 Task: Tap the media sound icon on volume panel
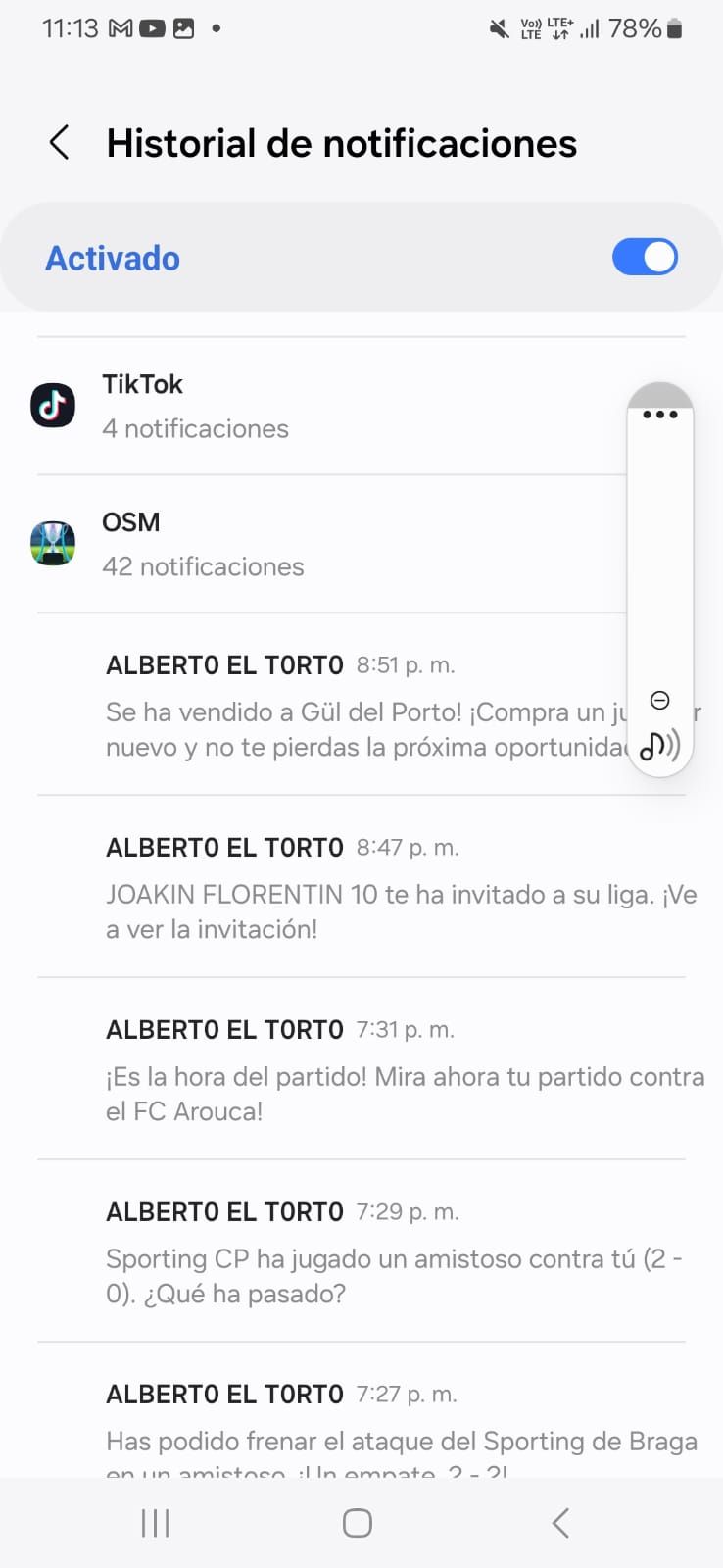(x=659, y=746)
